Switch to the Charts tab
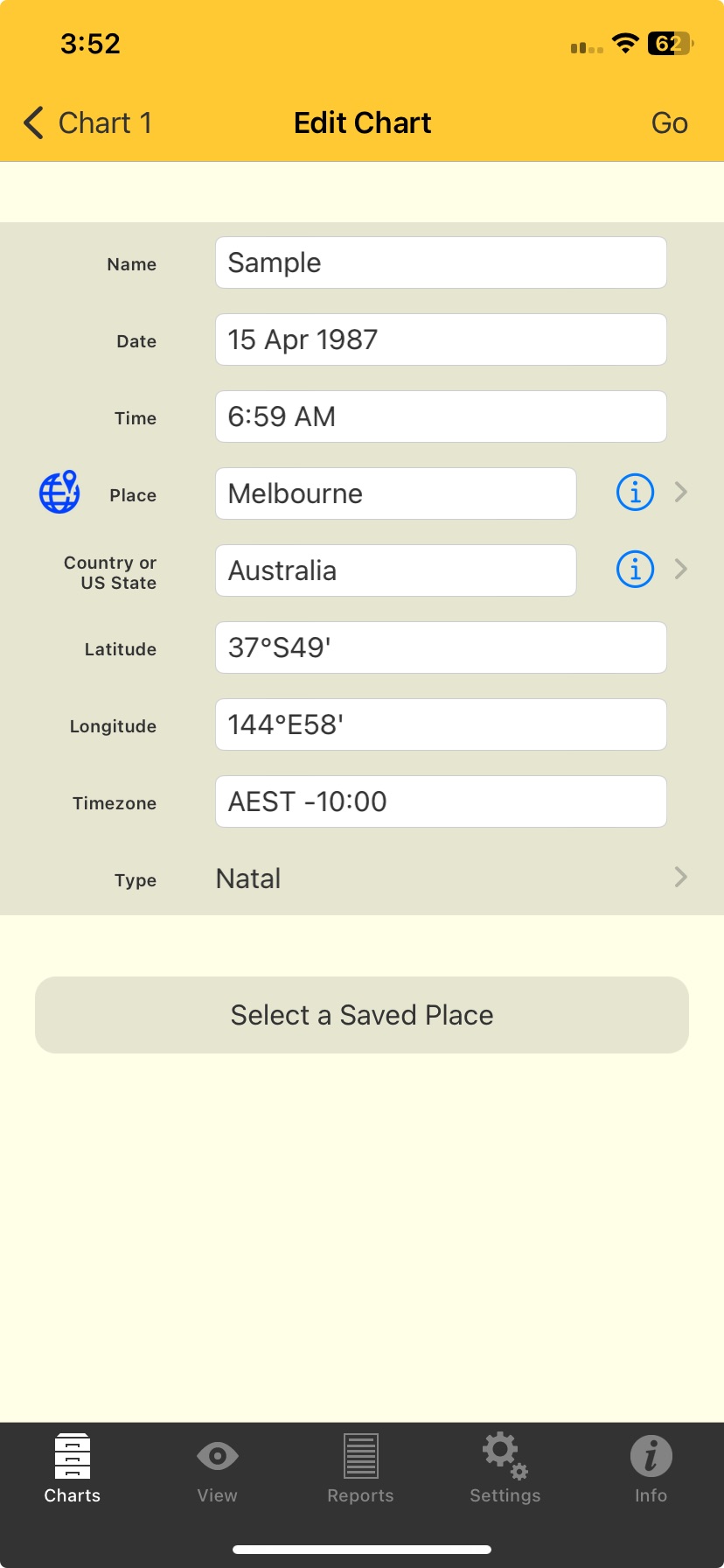The image size is (724, 1568). tap(73, 1469)
